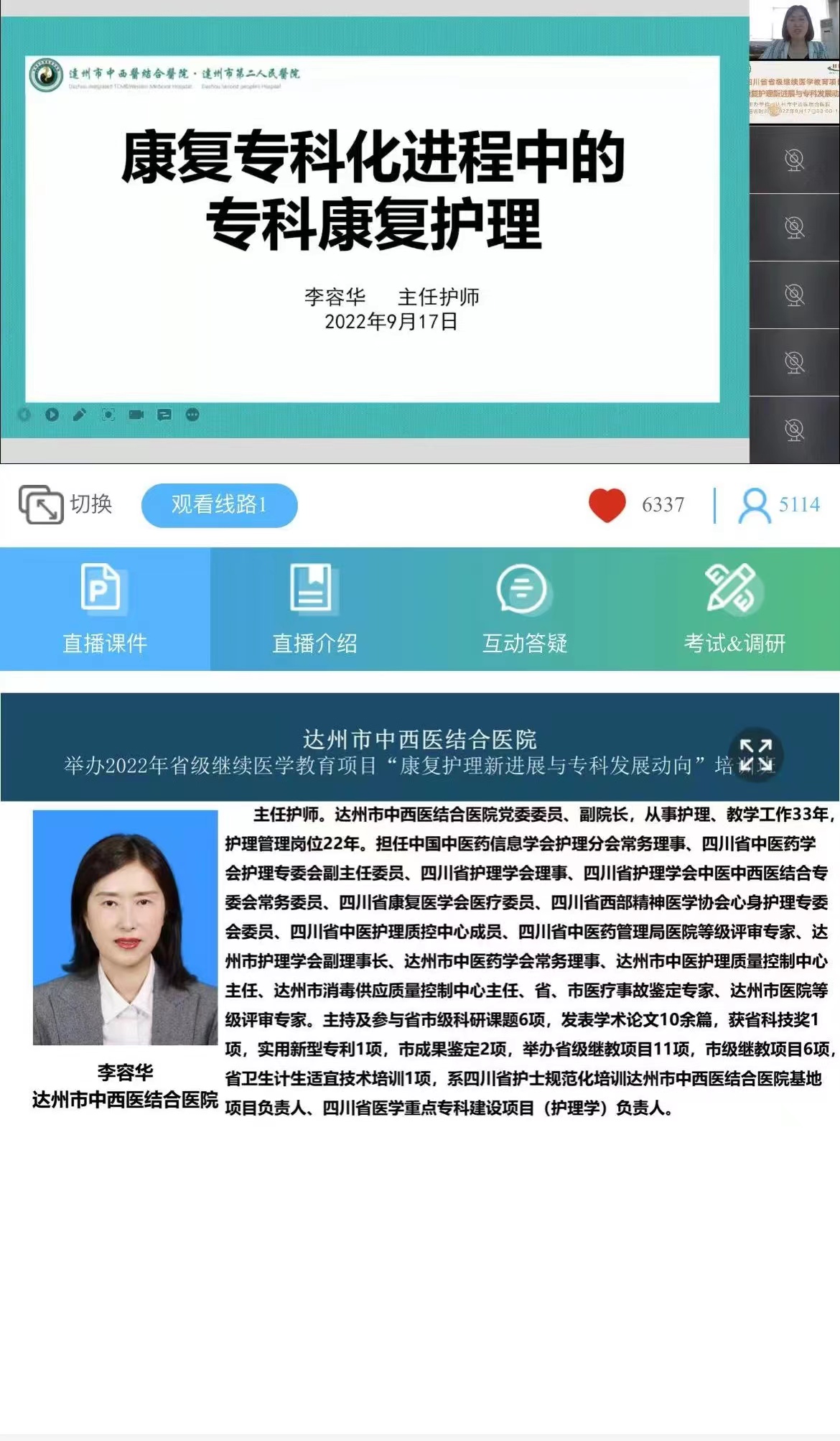Tap the 切换 switch view icon
The image size is (840, 1441).
(42, 504)
